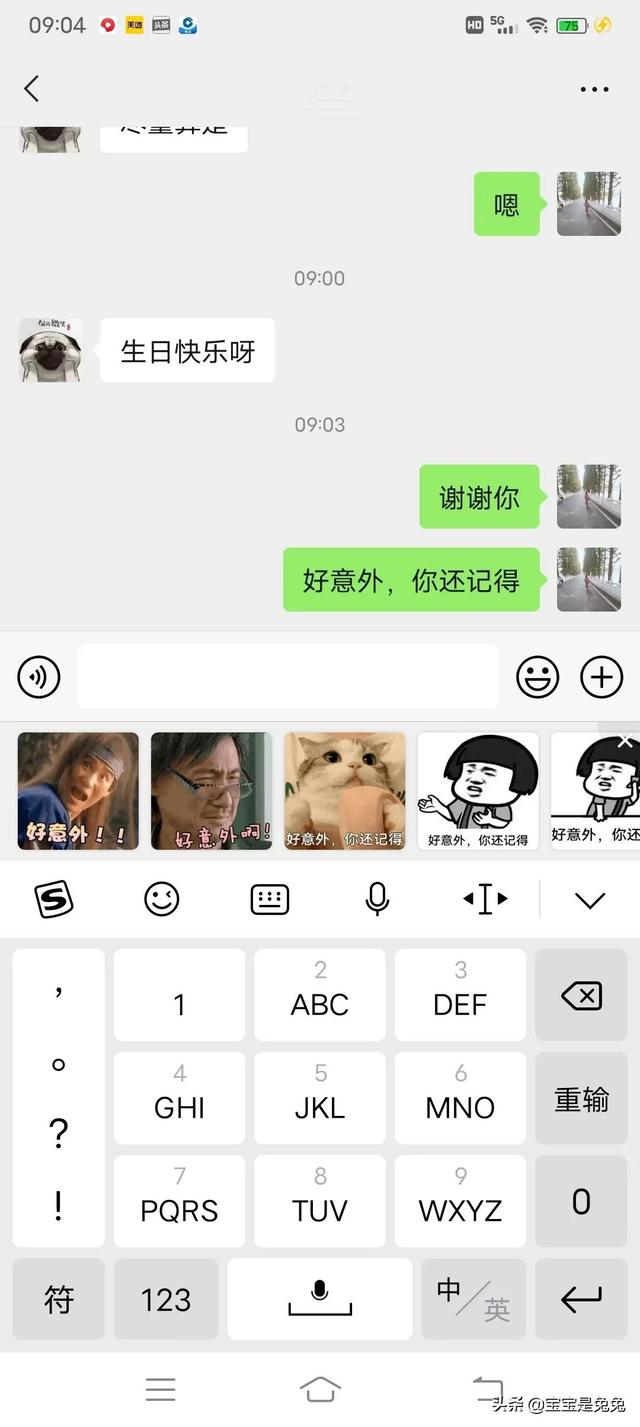Go back from this chat
This screenshot has width=640, height=1427.
32,89
